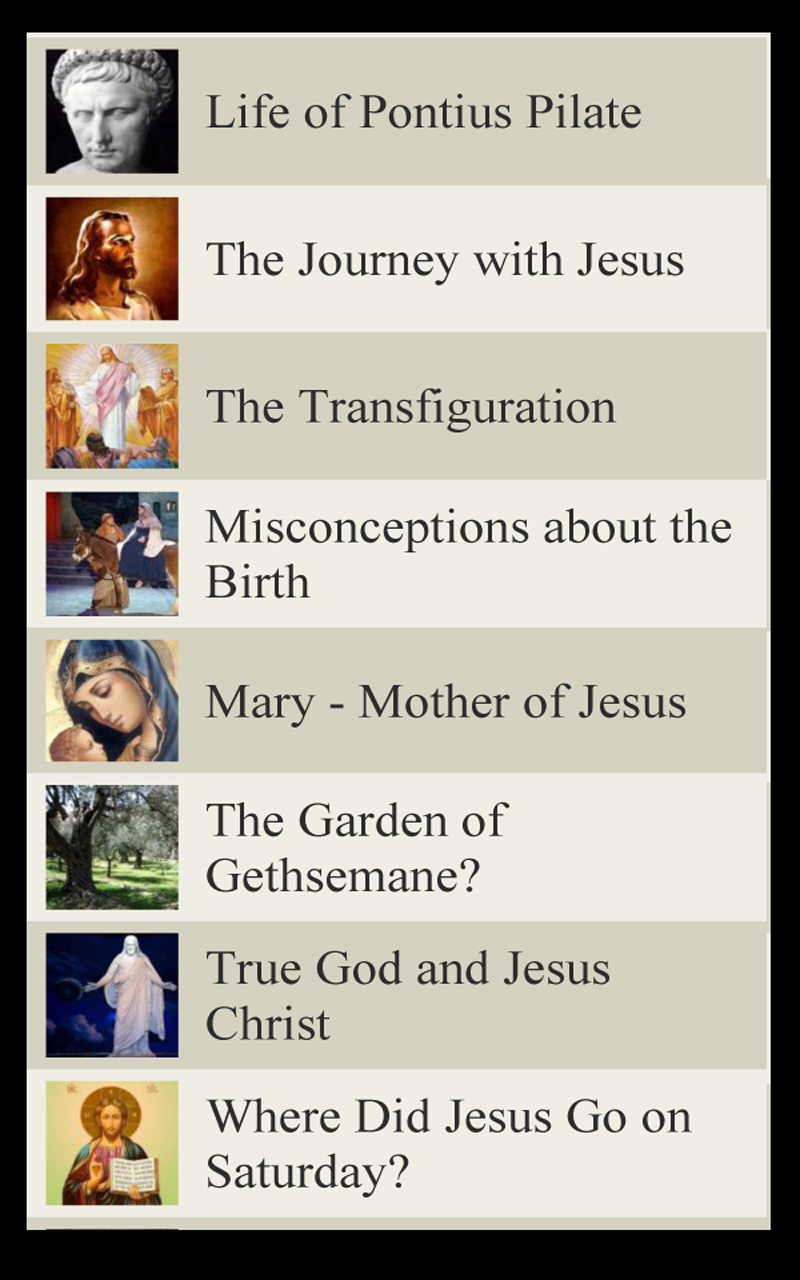Open Where Did Jesus Go on Saturday

pos(448,1143)
